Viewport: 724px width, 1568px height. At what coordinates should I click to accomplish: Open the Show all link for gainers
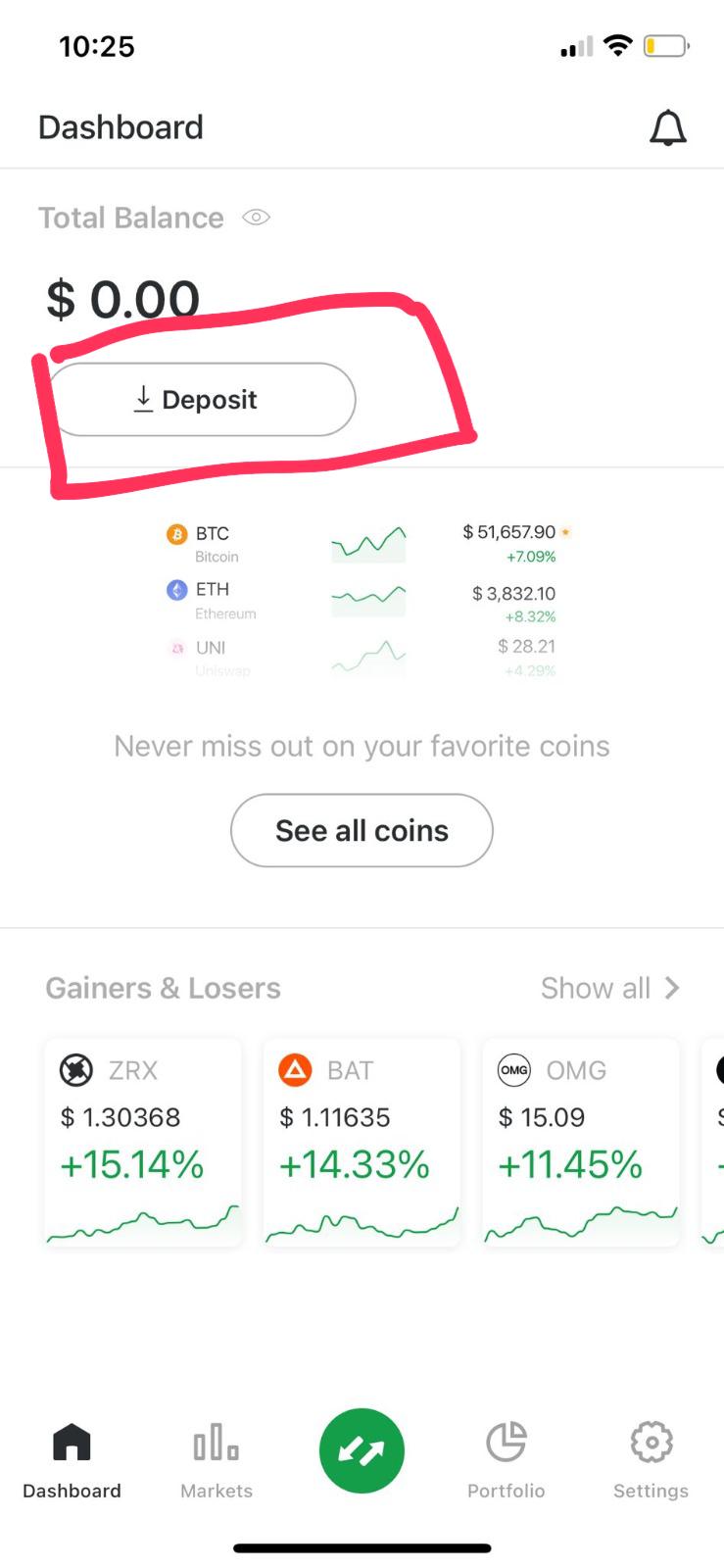pos(597,988)
